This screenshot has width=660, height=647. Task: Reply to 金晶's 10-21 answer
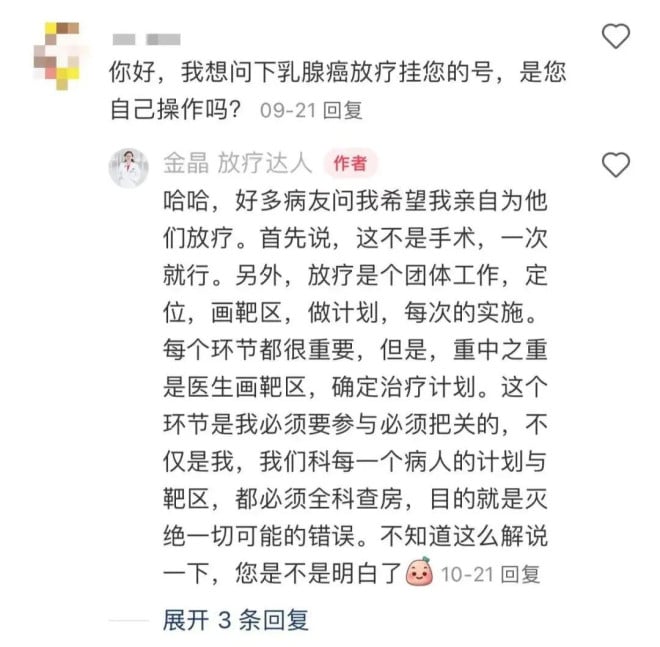tap(519, 574)
